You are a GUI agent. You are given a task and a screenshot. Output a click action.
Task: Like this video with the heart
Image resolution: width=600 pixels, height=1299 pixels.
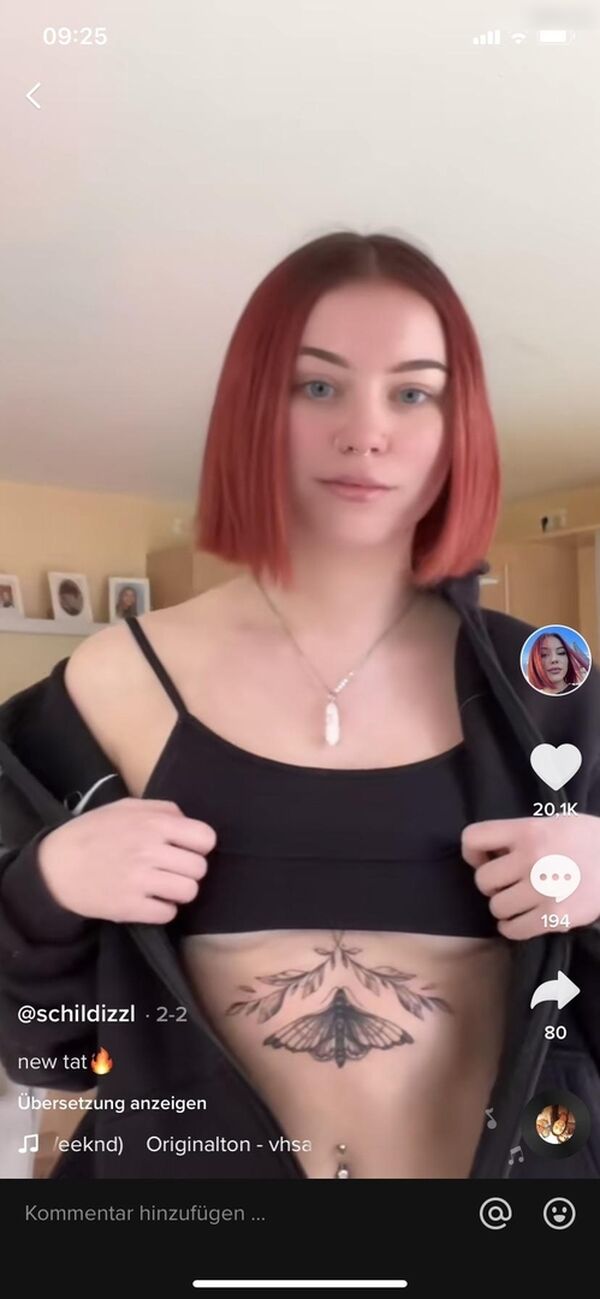tap(555, 767)
